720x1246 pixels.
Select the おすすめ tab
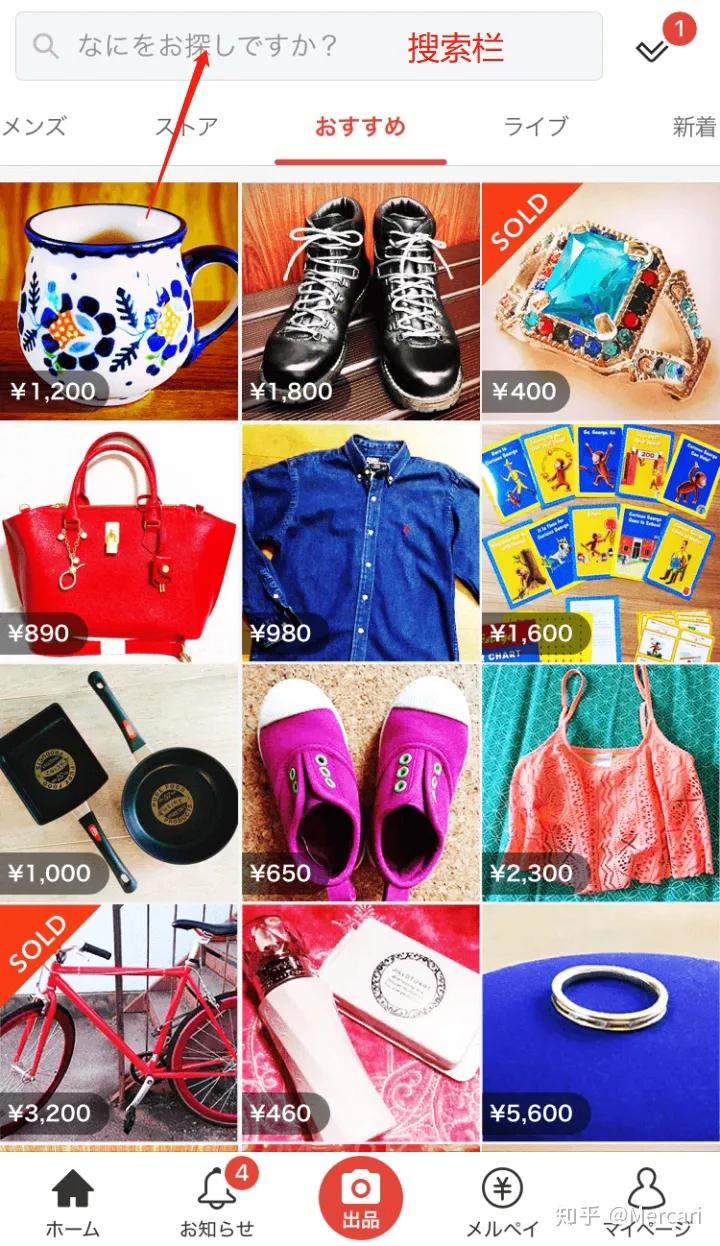(x=360, y=127)
